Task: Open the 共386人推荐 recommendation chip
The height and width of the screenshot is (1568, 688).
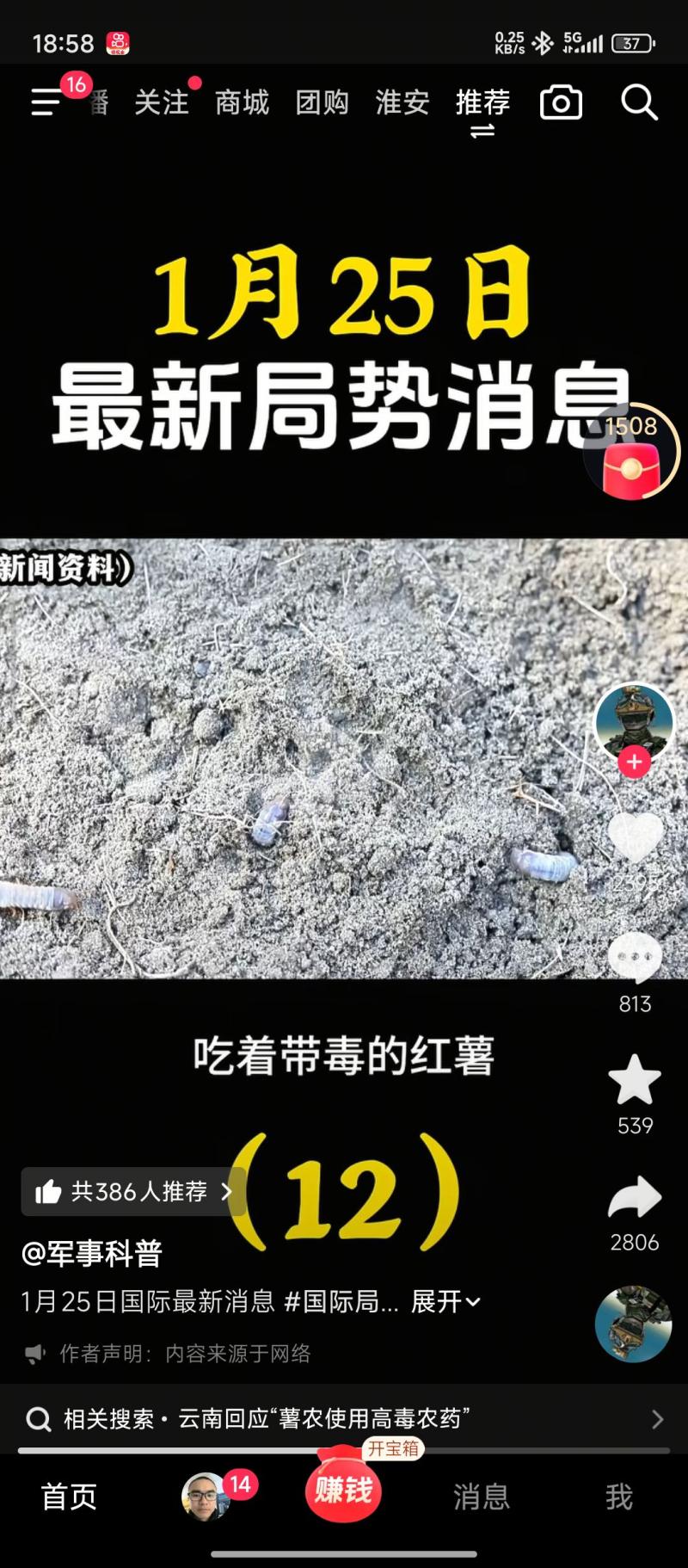Action: coord(132,1192)
